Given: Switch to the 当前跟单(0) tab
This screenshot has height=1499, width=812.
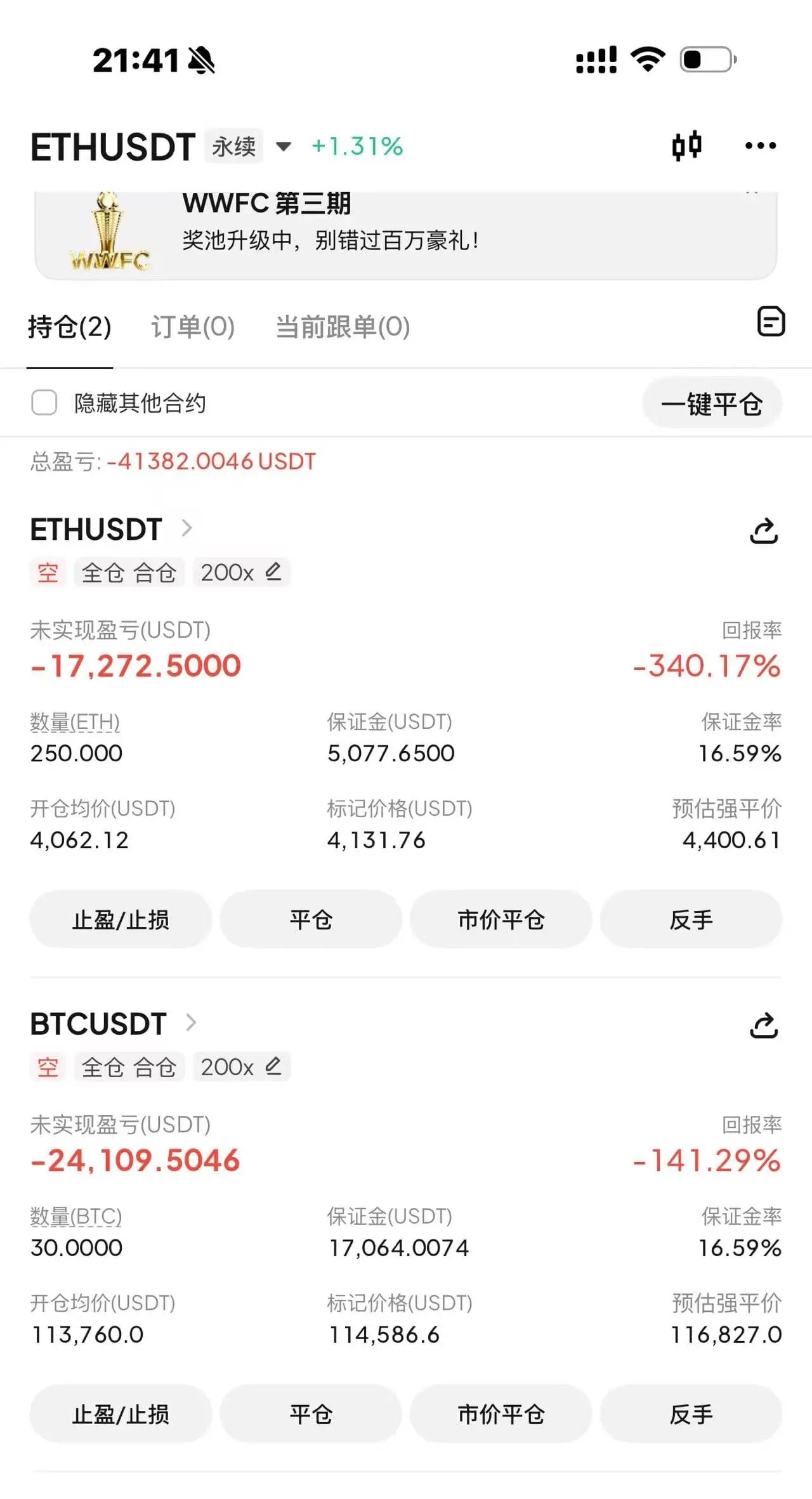Looking at the screenshot, I should 343,327.
